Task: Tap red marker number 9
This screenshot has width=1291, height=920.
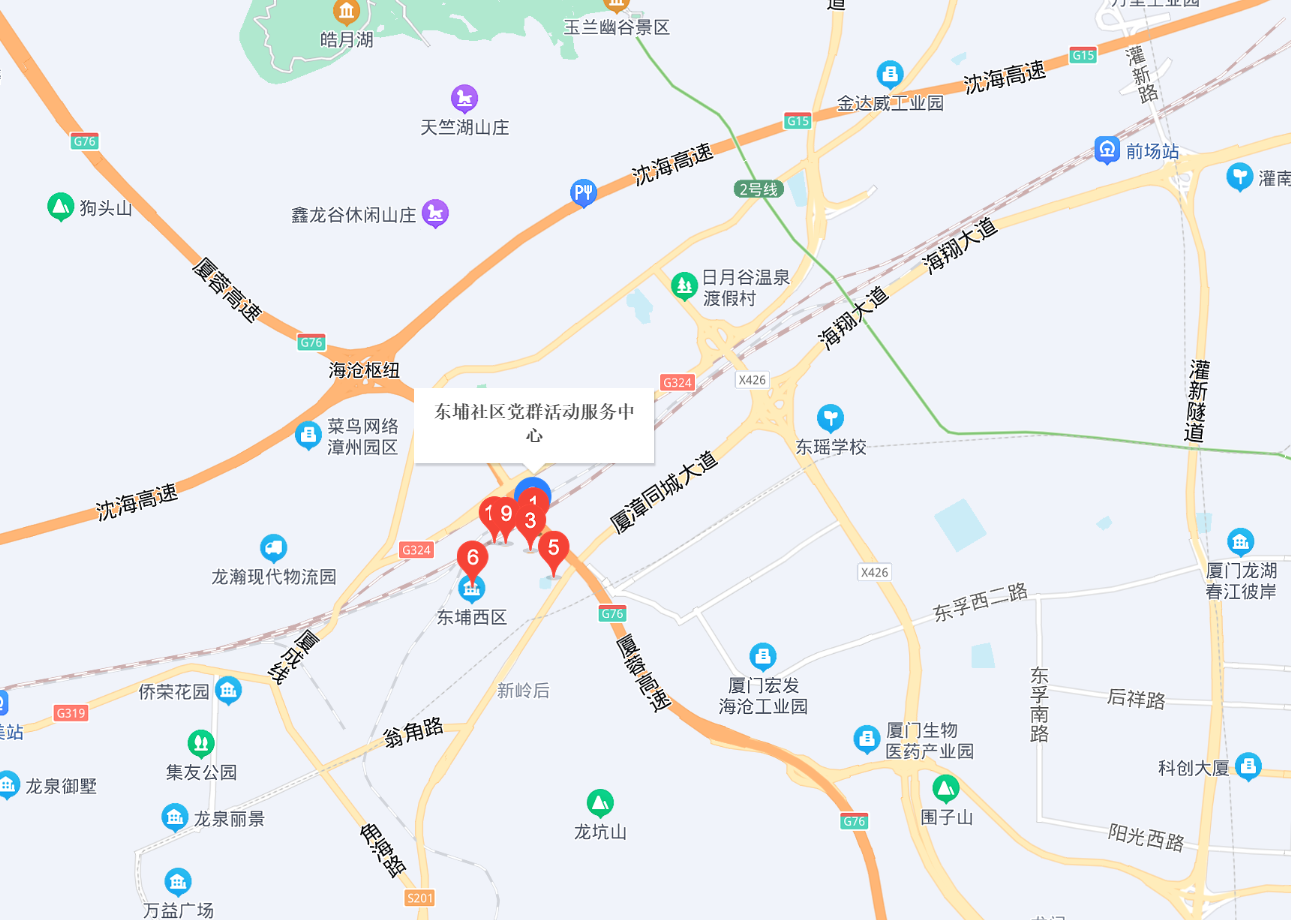Action: 507,515
